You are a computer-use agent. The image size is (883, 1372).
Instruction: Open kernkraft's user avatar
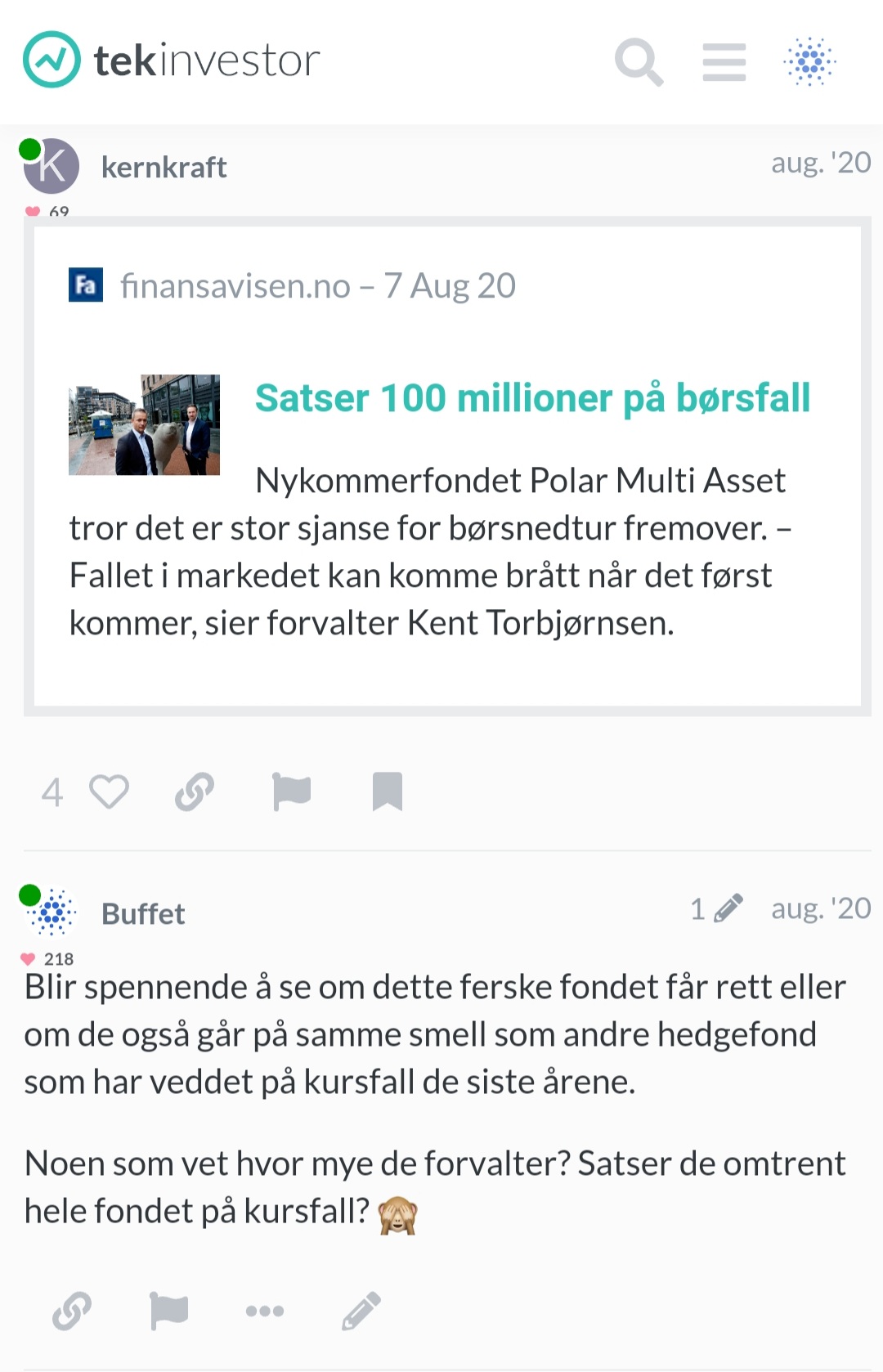52,166
